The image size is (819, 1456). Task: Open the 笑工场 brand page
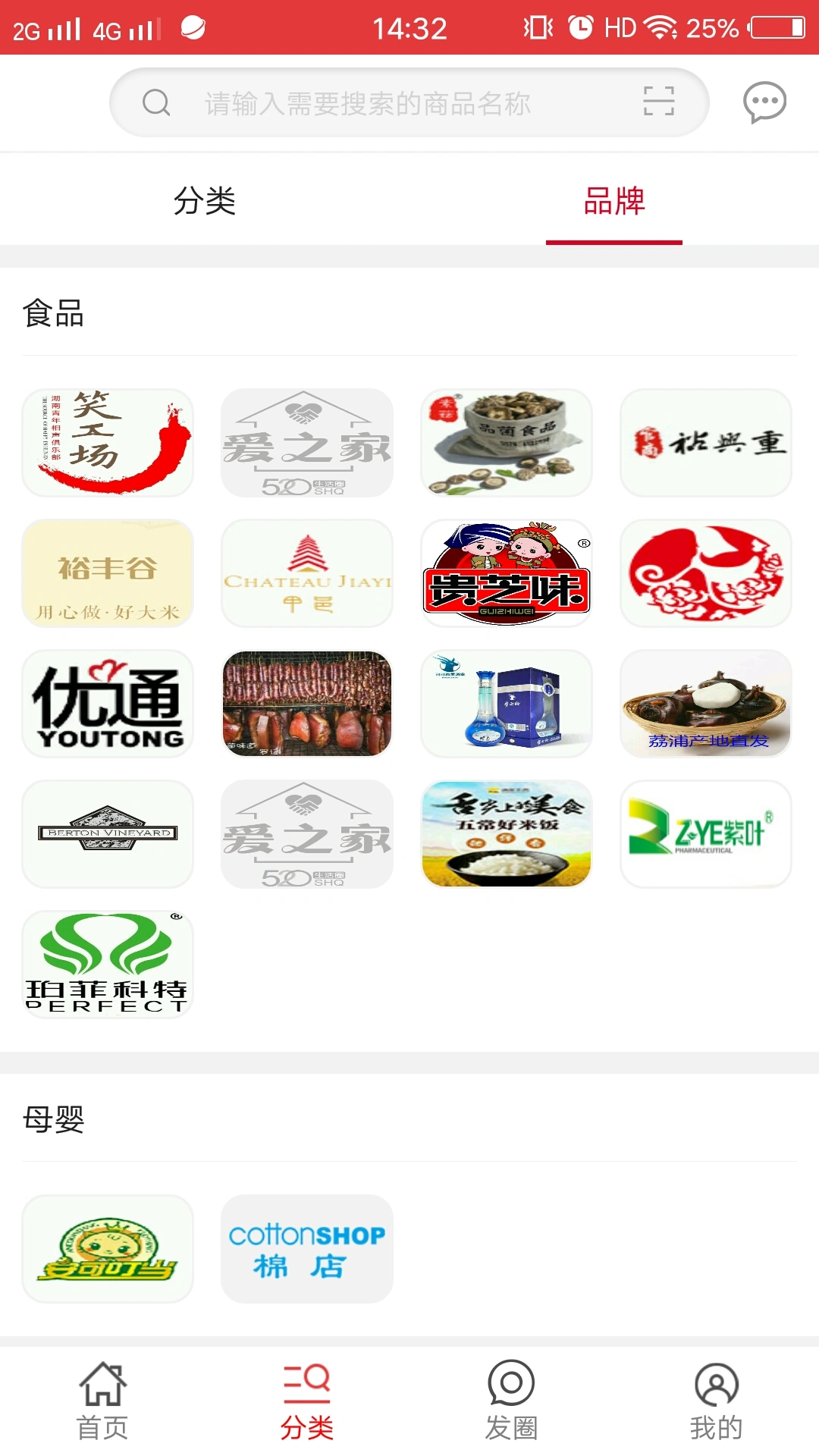[x=106, y=442]
